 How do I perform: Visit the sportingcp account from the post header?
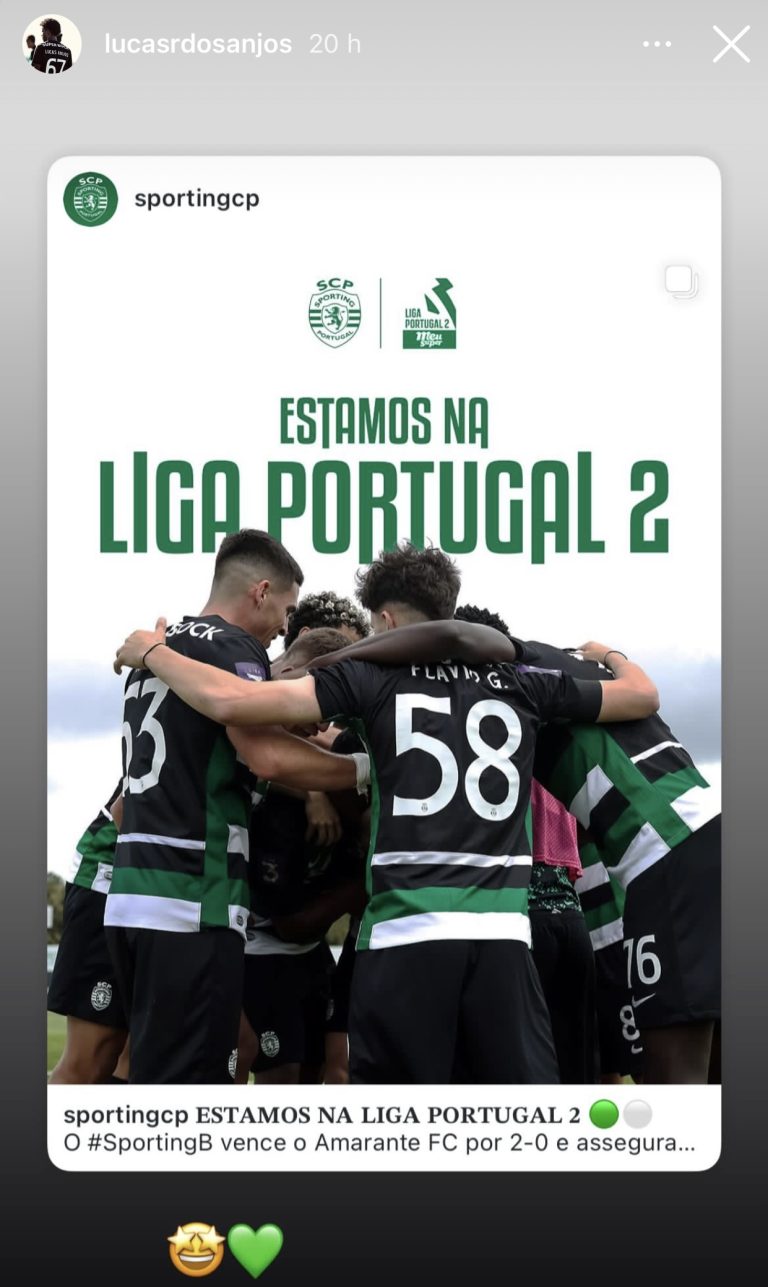pyautogui.click(x=197, y=199)
